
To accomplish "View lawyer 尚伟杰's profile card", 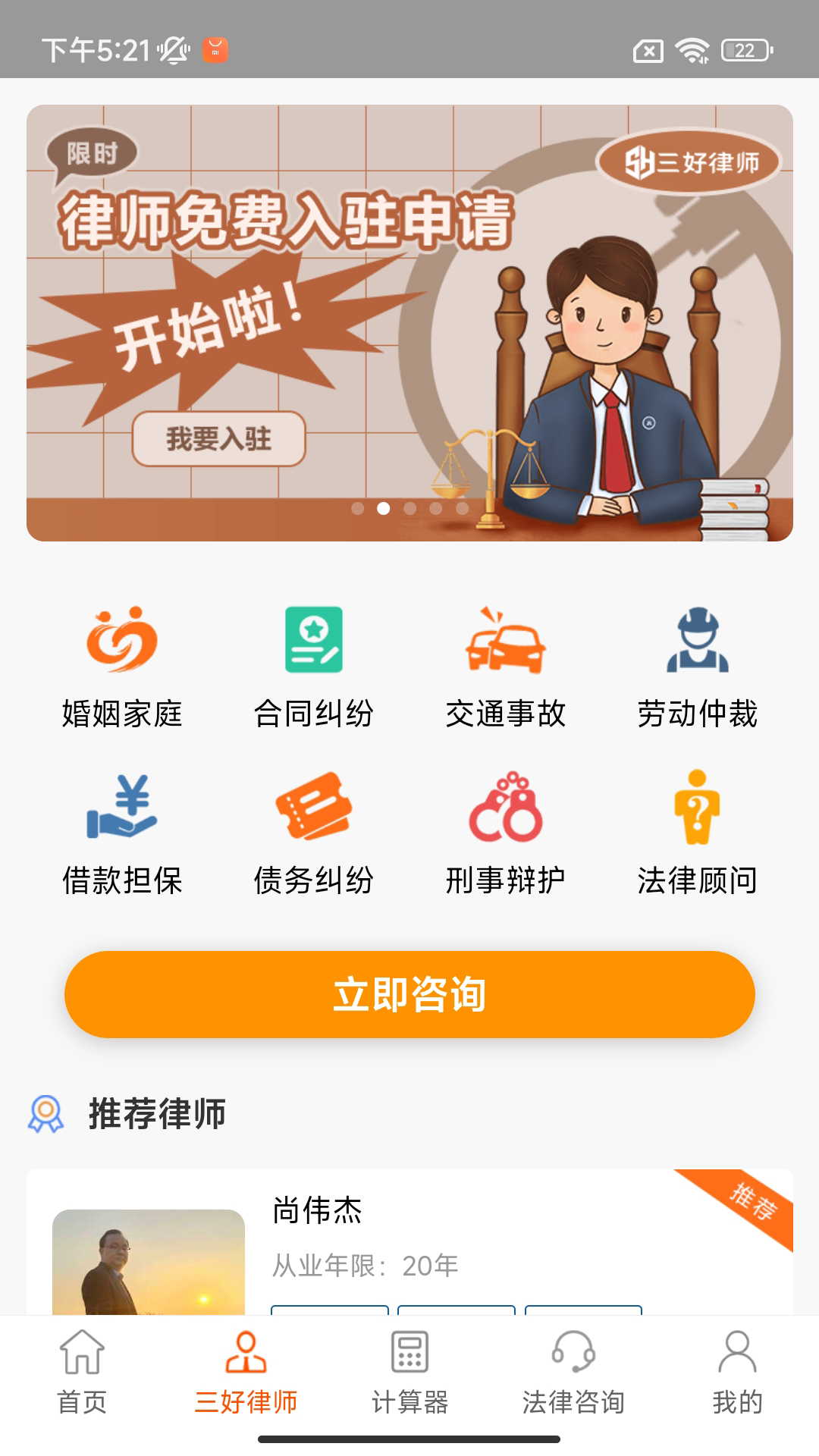I will [409, 1244].
